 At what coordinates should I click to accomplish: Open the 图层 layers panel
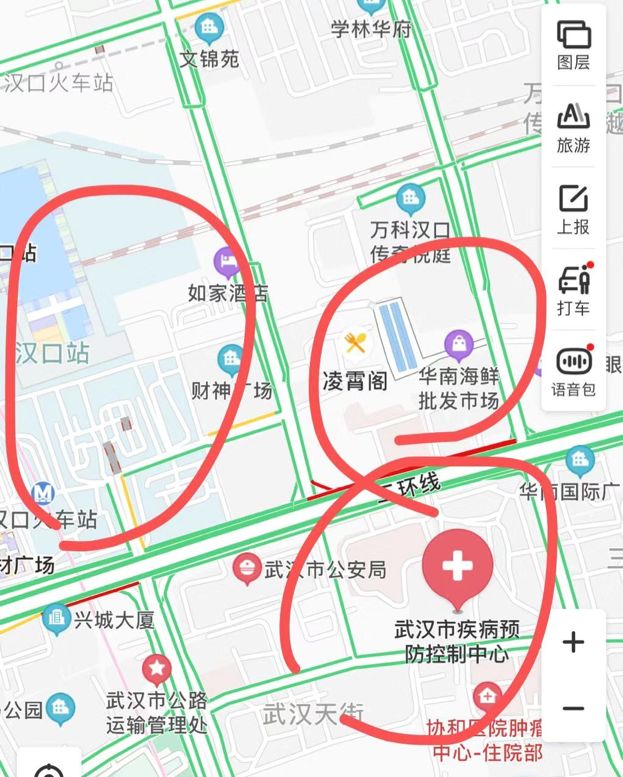pos(573,44)
